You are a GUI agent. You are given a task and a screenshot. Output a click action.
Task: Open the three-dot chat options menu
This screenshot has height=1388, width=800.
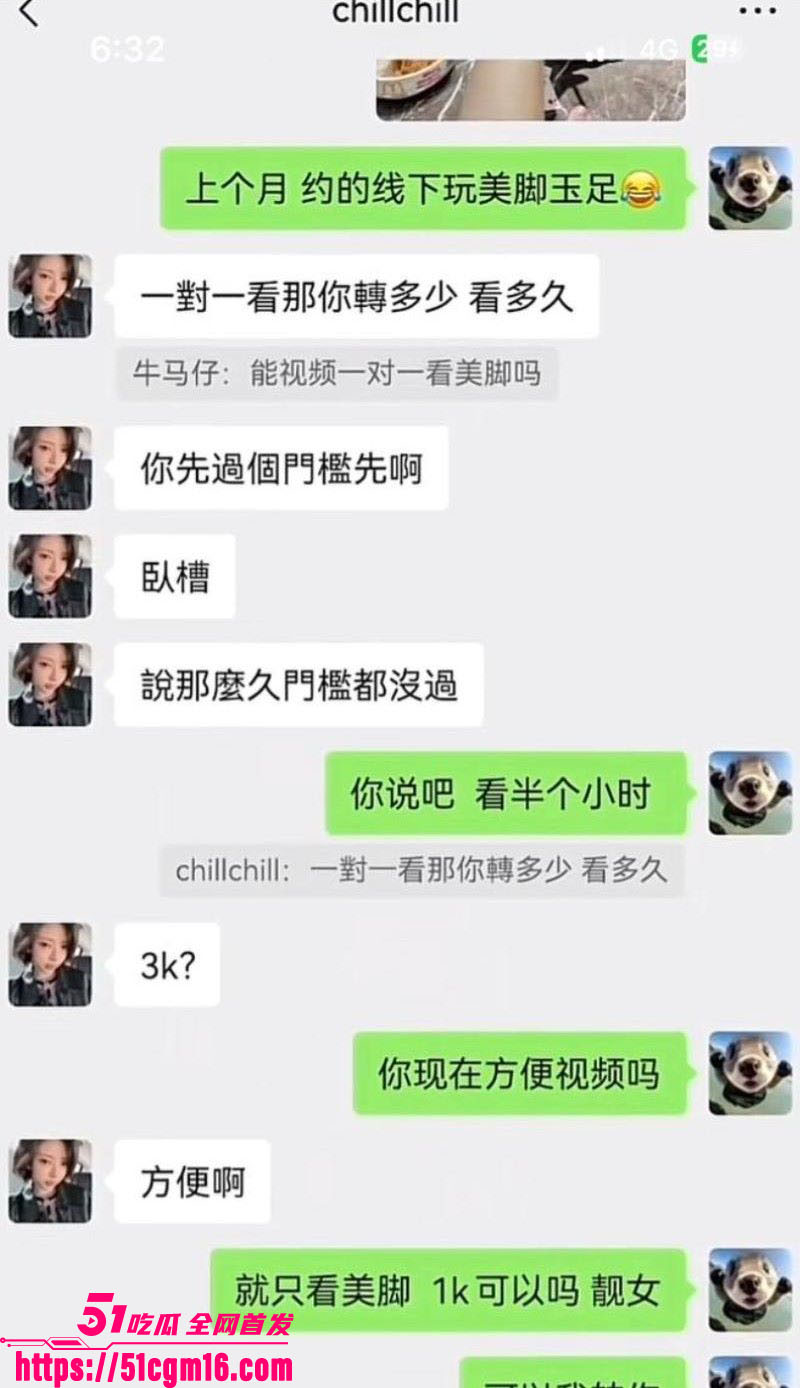tap(757, 12)
